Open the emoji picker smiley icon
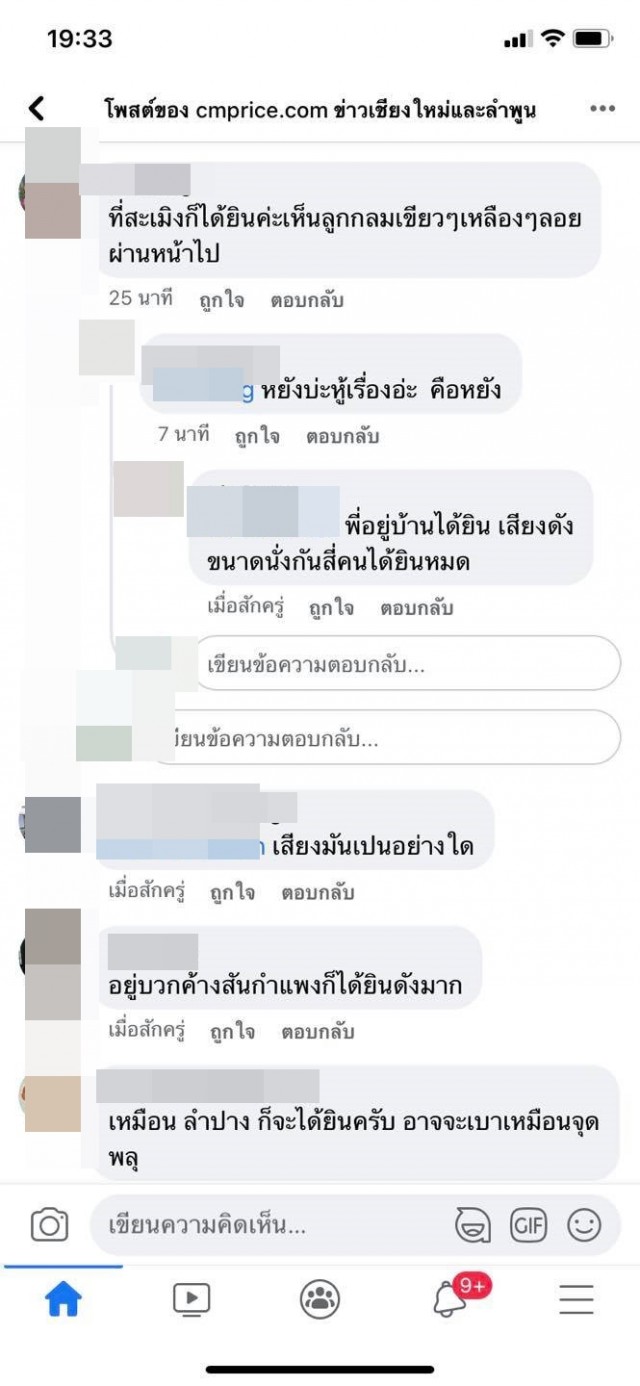 pyautogui.click(x=584, y=1224)
